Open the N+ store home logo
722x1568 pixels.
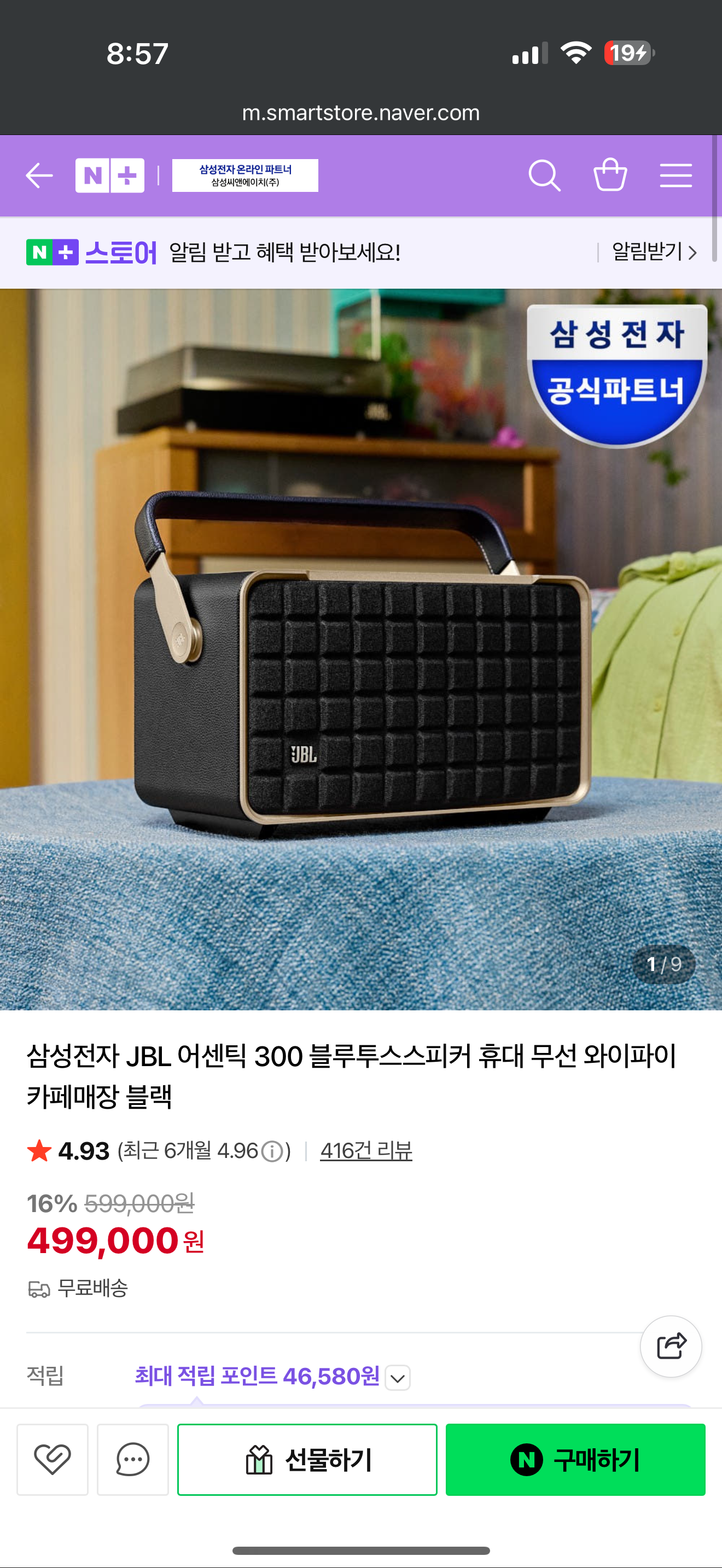[x=109, y=176]
